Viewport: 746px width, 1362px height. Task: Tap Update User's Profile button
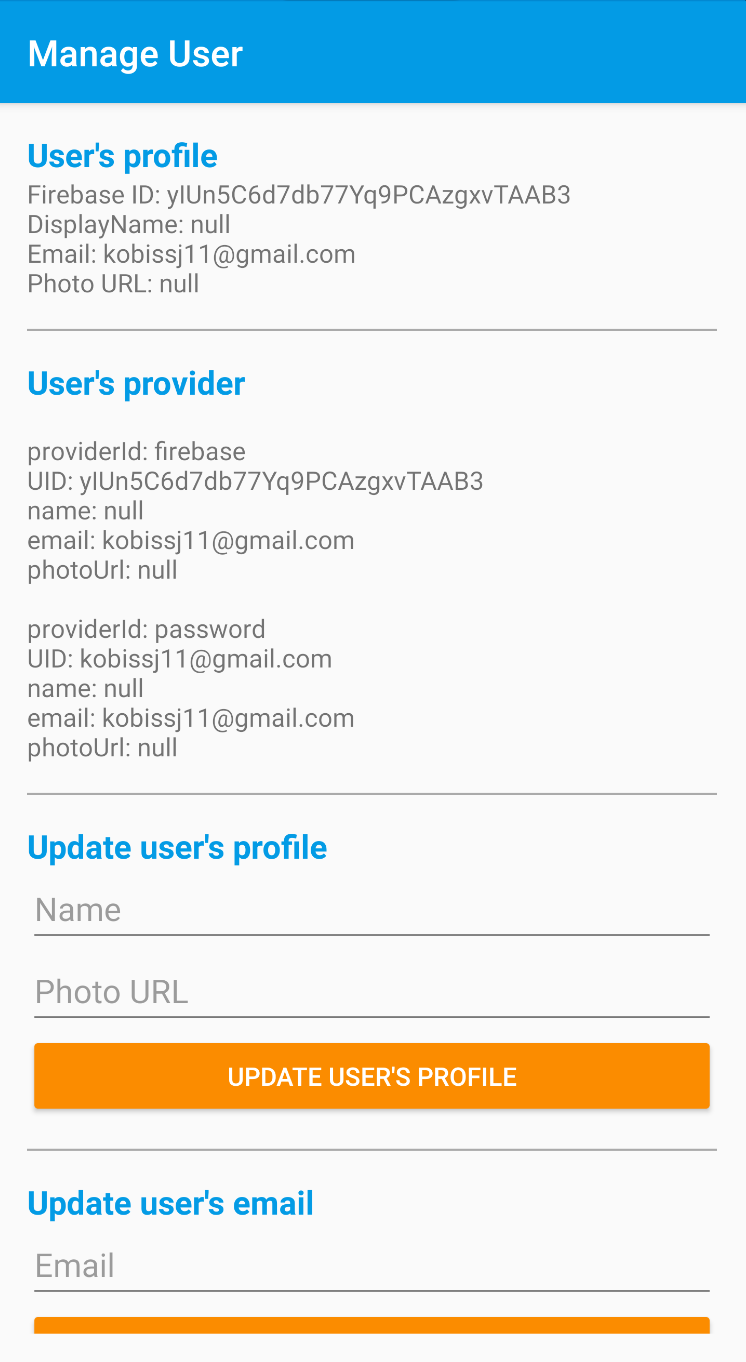click(x=372, y=1076)
